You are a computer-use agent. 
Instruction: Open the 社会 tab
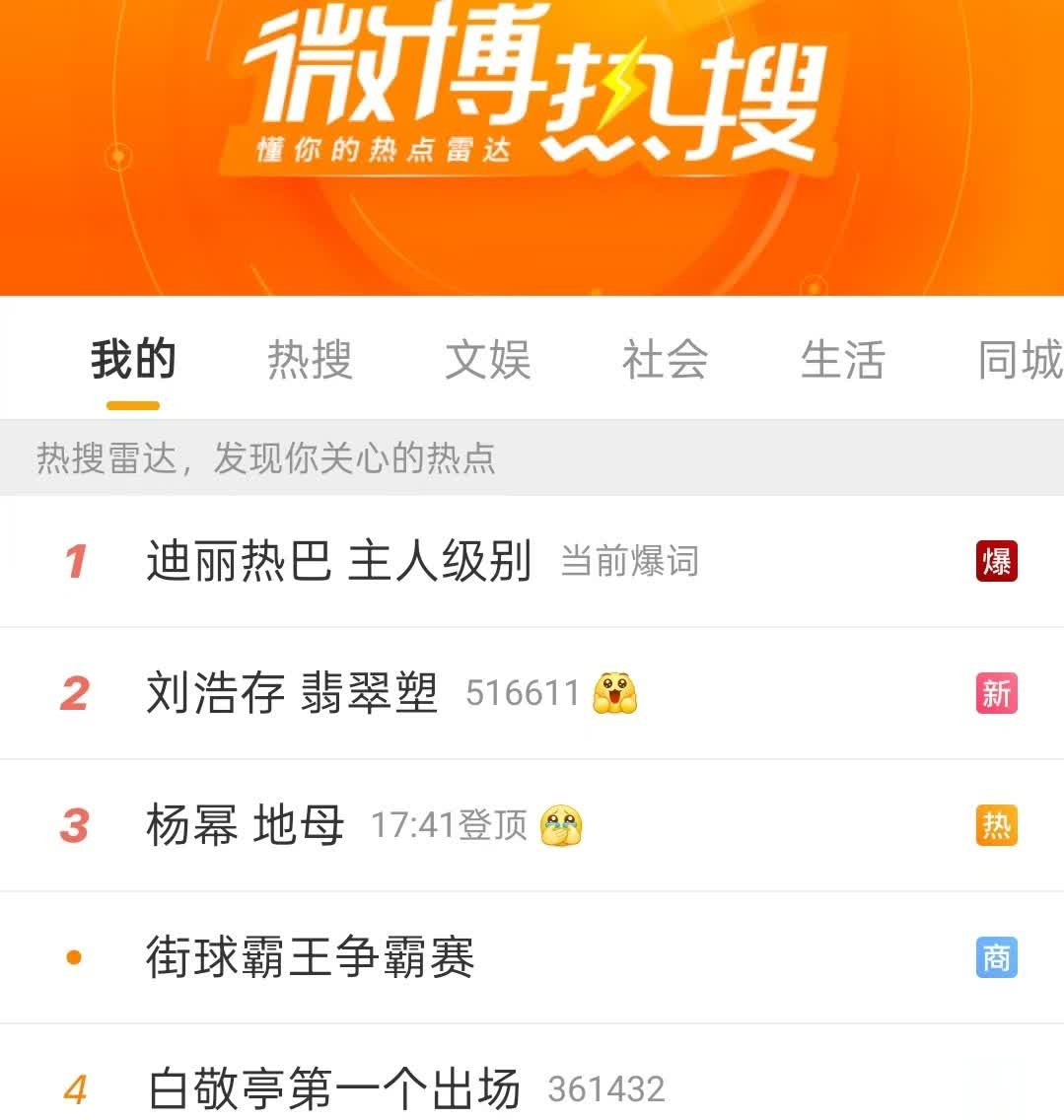(x=665, y=360)
